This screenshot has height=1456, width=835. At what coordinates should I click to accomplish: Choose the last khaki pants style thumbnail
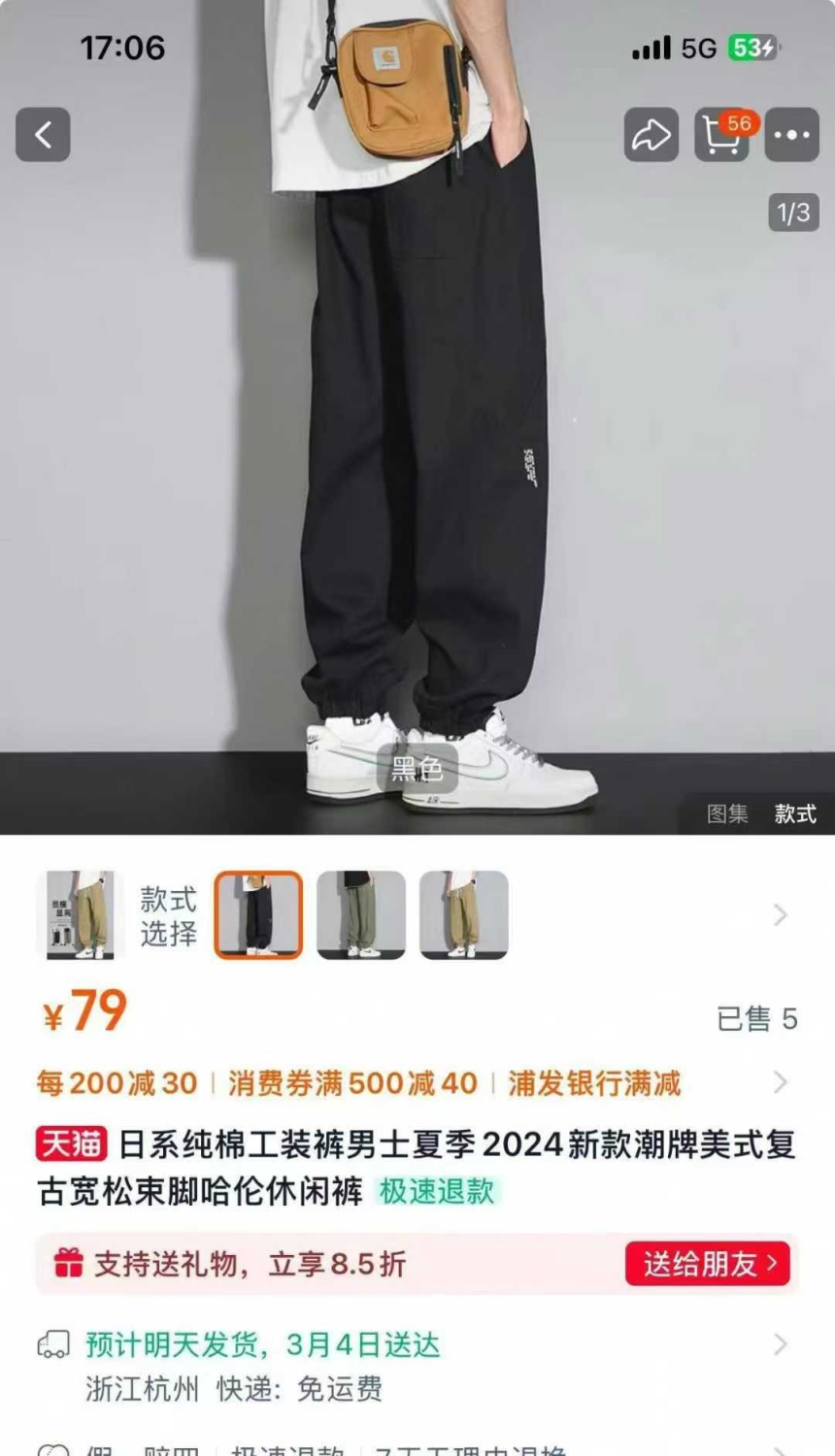point(464,915)
